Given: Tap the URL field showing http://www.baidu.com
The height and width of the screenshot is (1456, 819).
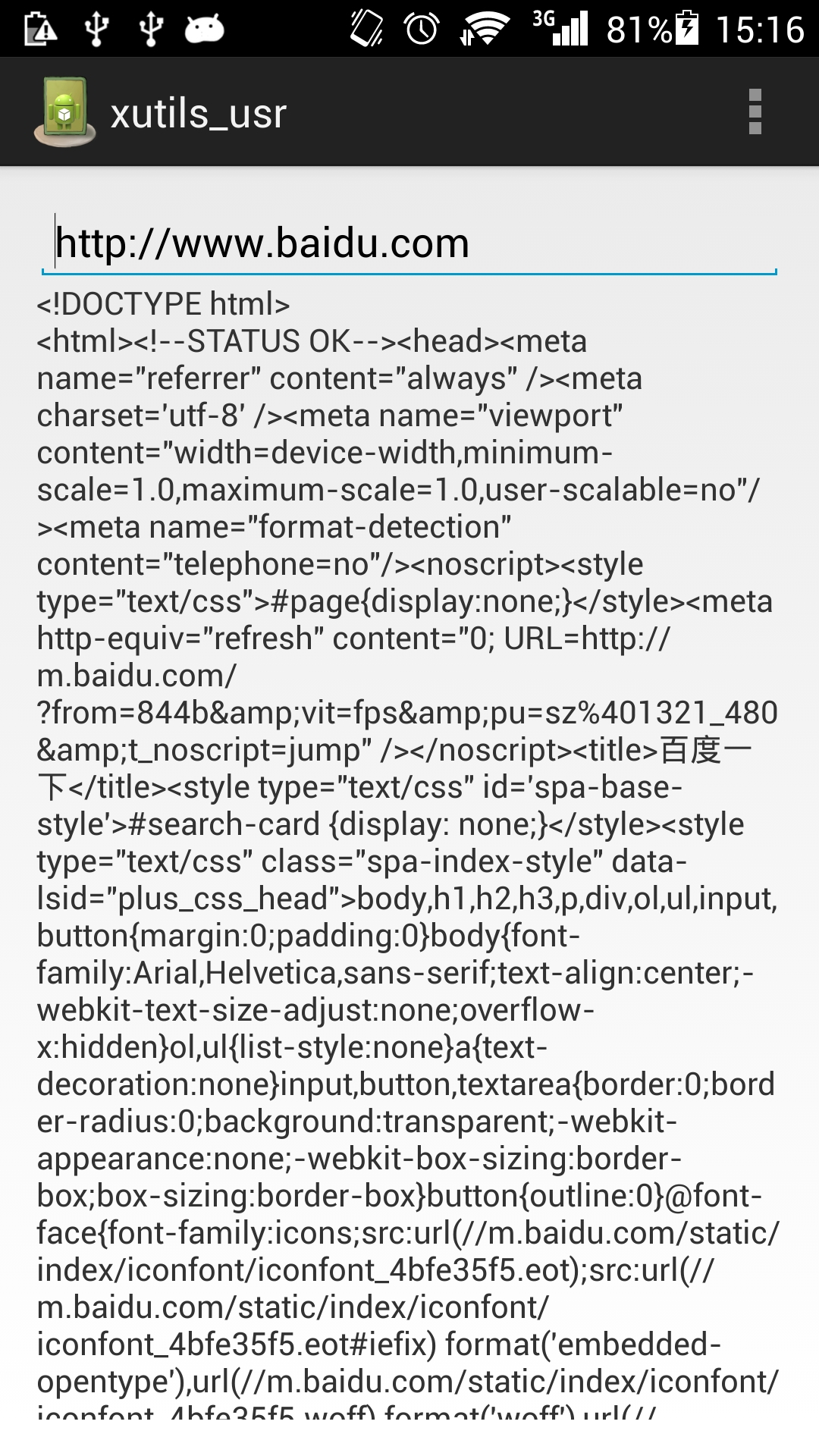Looking at the screenshot, I should click(409, 243).
